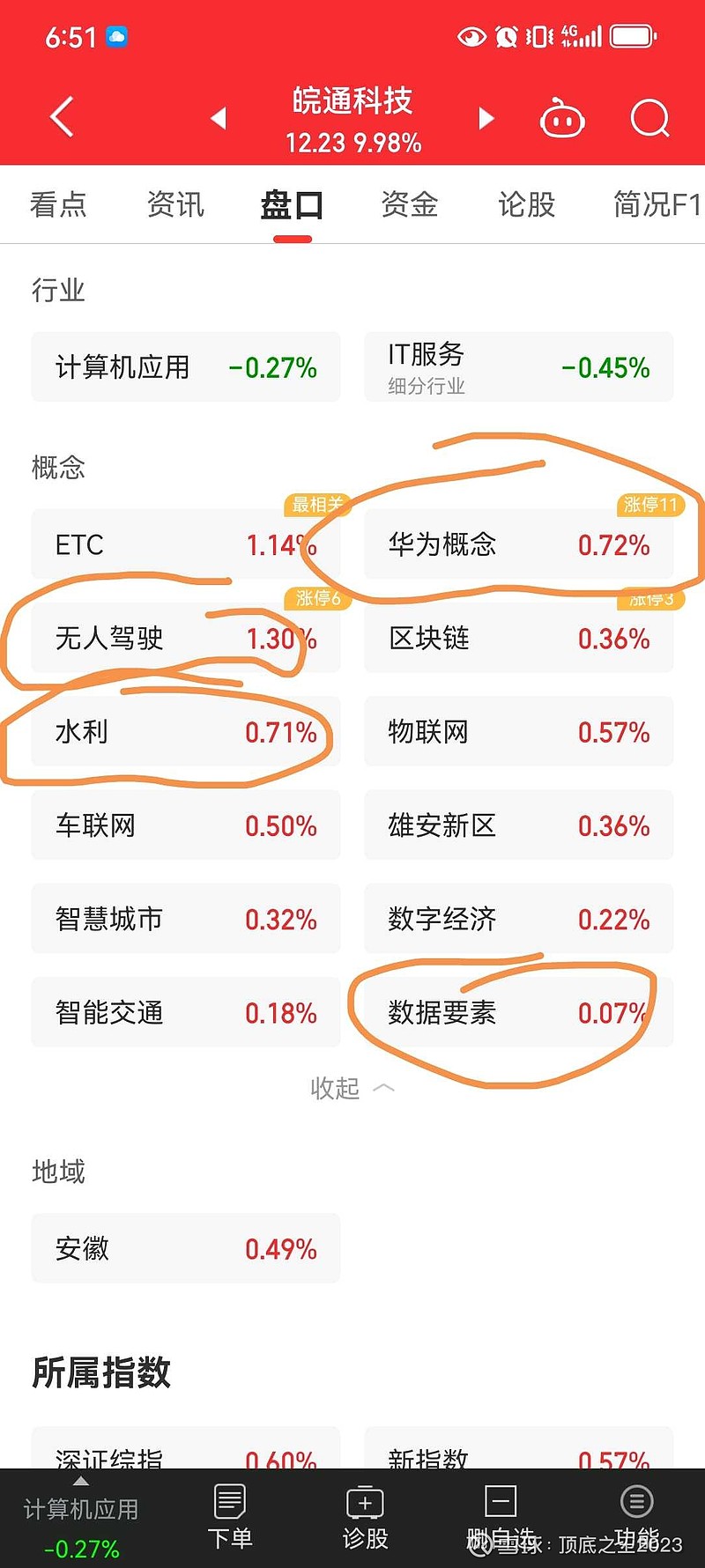The width and height of the screenshot is (705, 1568).
Task: Switch to the 资金 tab
Action: 410,204
